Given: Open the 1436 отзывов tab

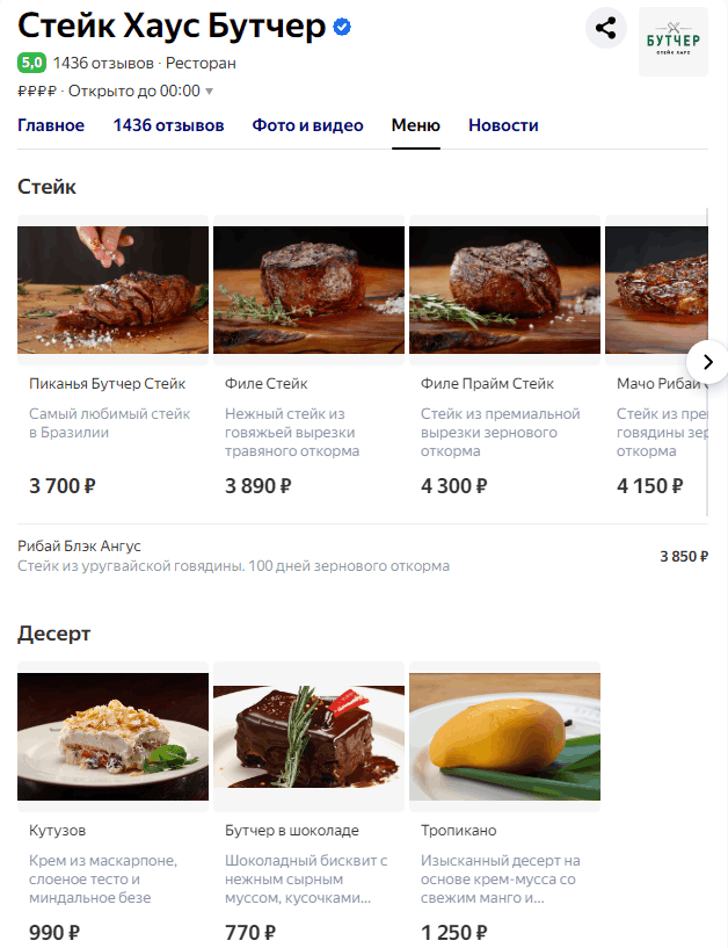Looking at the screenshot, I should 168,125.
